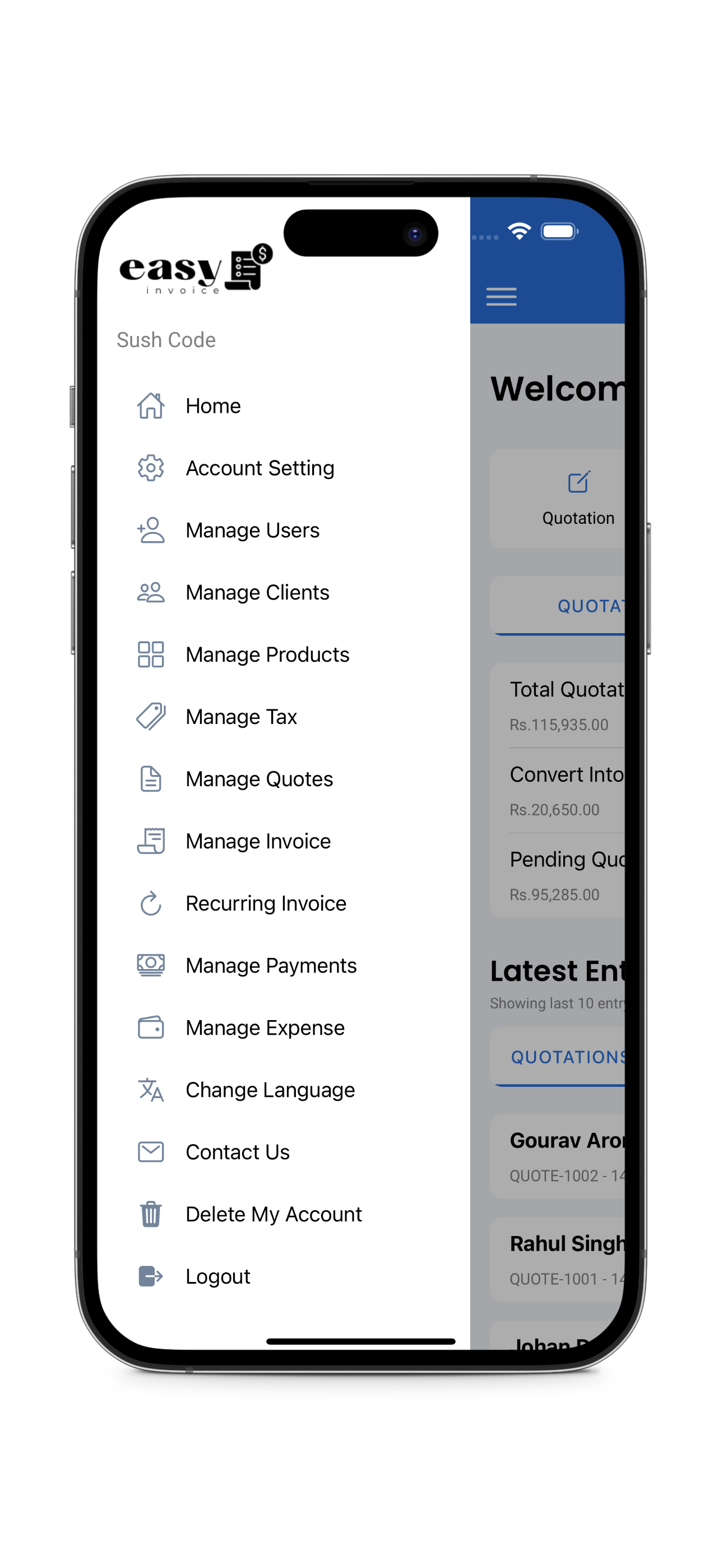
Task: Tap Delete My Account
Action: pyautogui.click(x=274, y=1214)
